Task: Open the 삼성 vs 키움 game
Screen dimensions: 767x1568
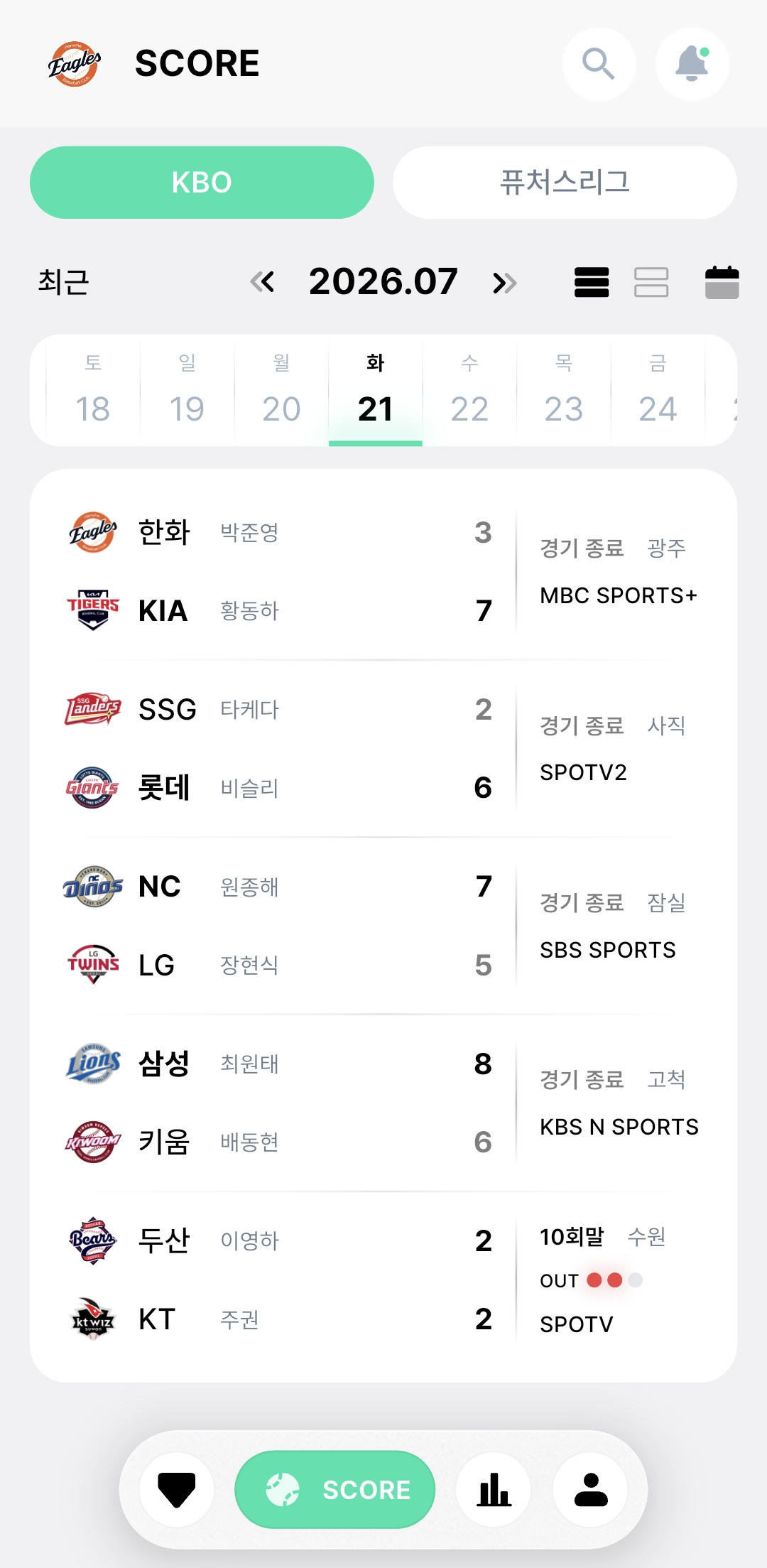Action: click(x=383, y=1103)
